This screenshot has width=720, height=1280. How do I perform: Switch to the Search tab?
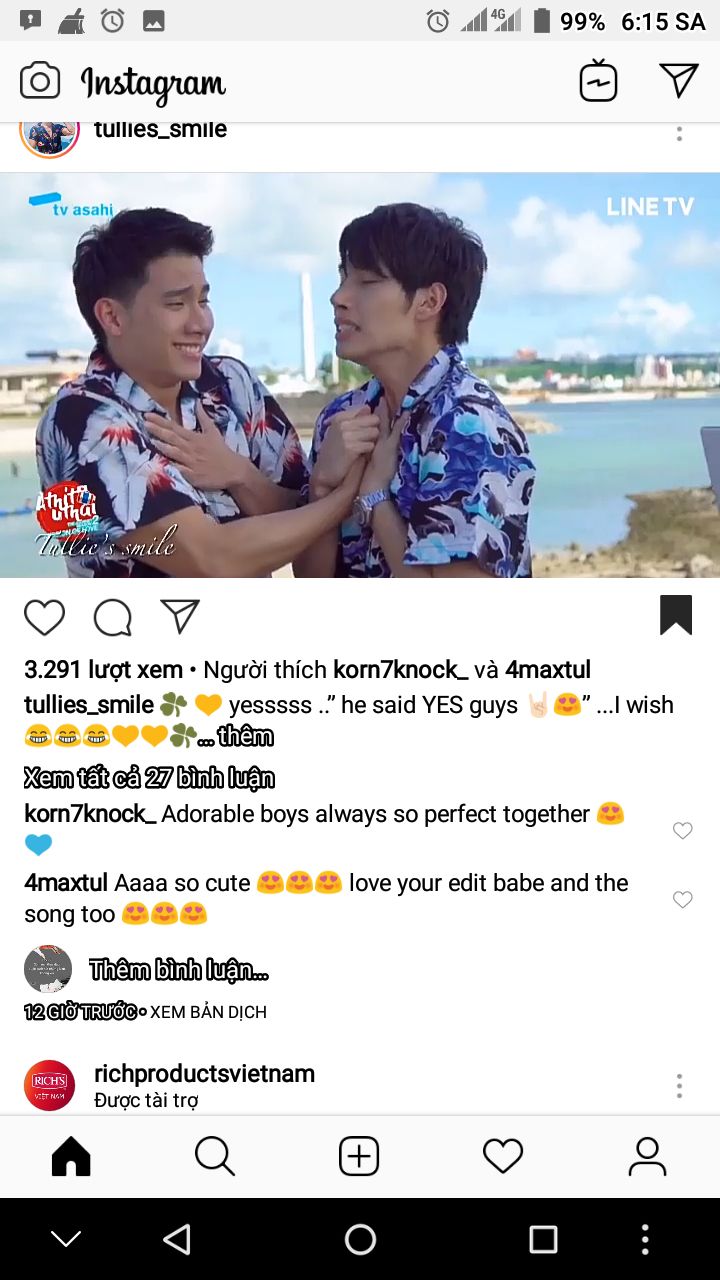[x=215, y=1157]
